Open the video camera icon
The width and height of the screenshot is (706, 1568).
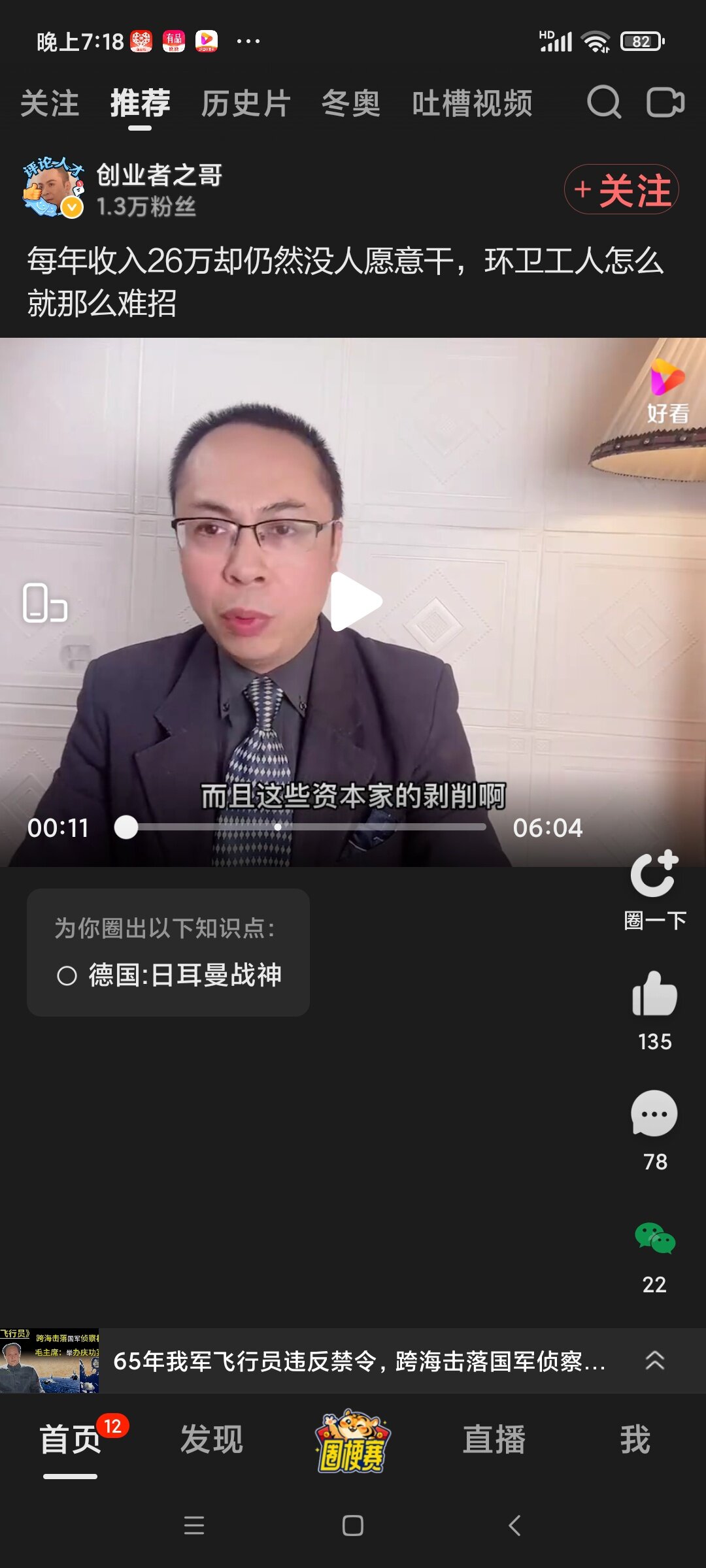click(665, 103)
